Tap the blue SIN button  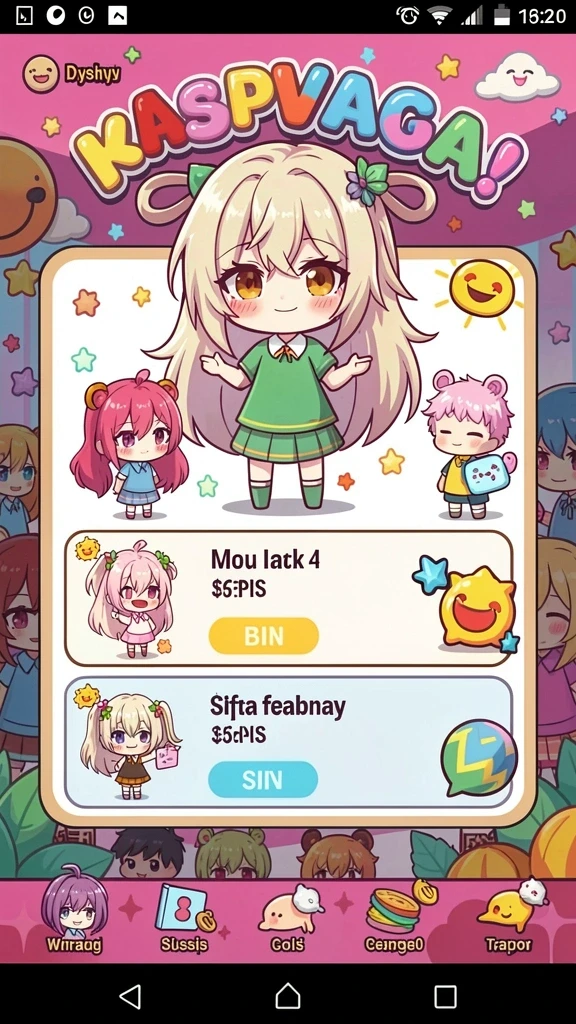pyautogui.click(x=263, y=779)
